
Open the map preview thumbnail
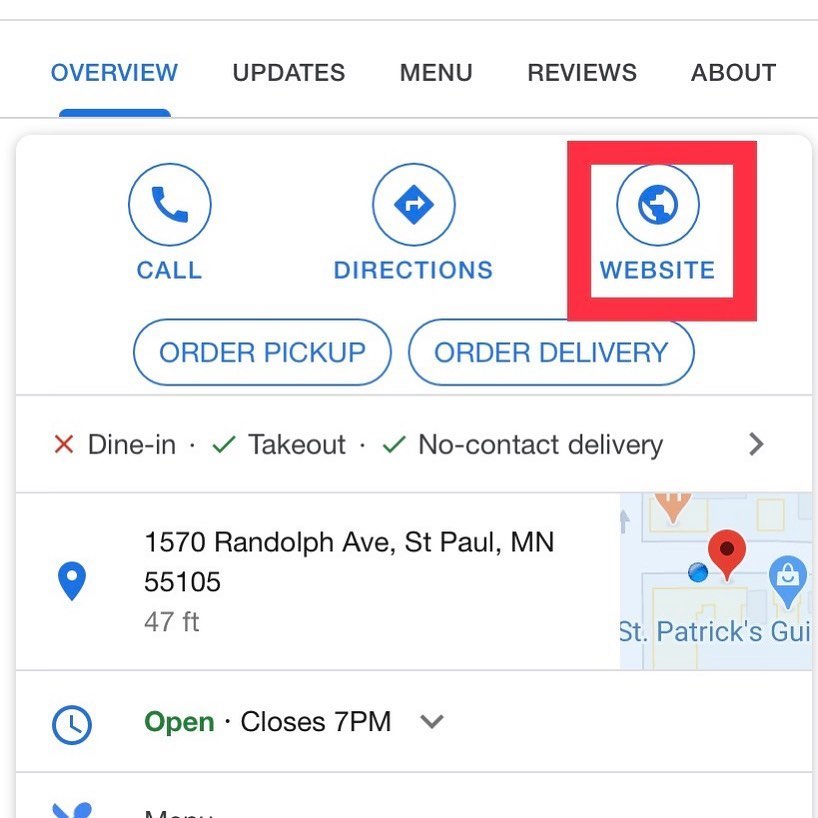click(715, 581)
